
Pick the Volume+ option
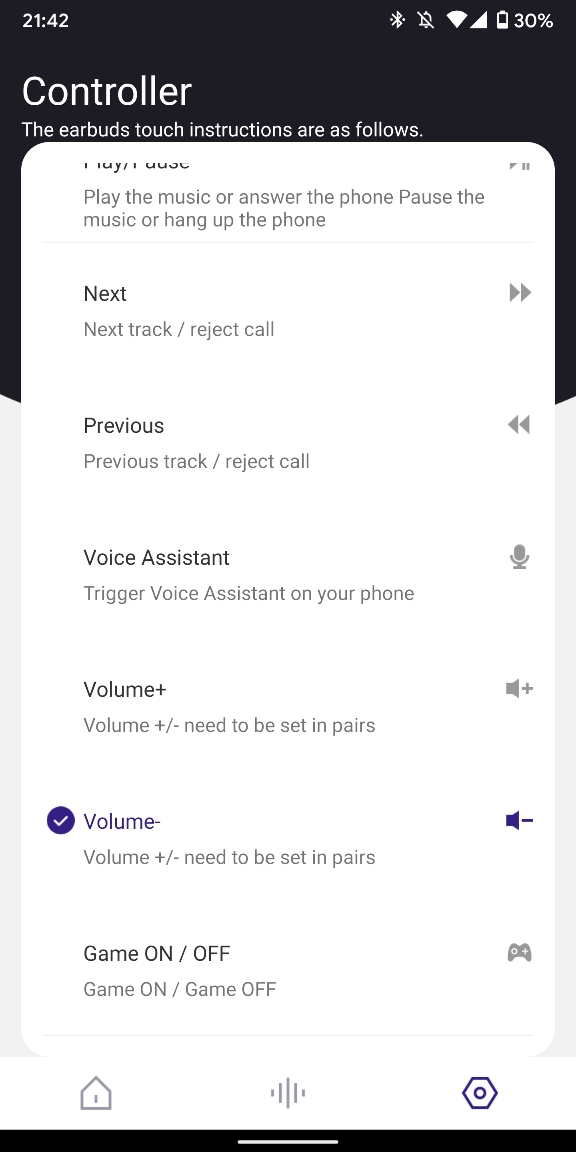[288, 707]
